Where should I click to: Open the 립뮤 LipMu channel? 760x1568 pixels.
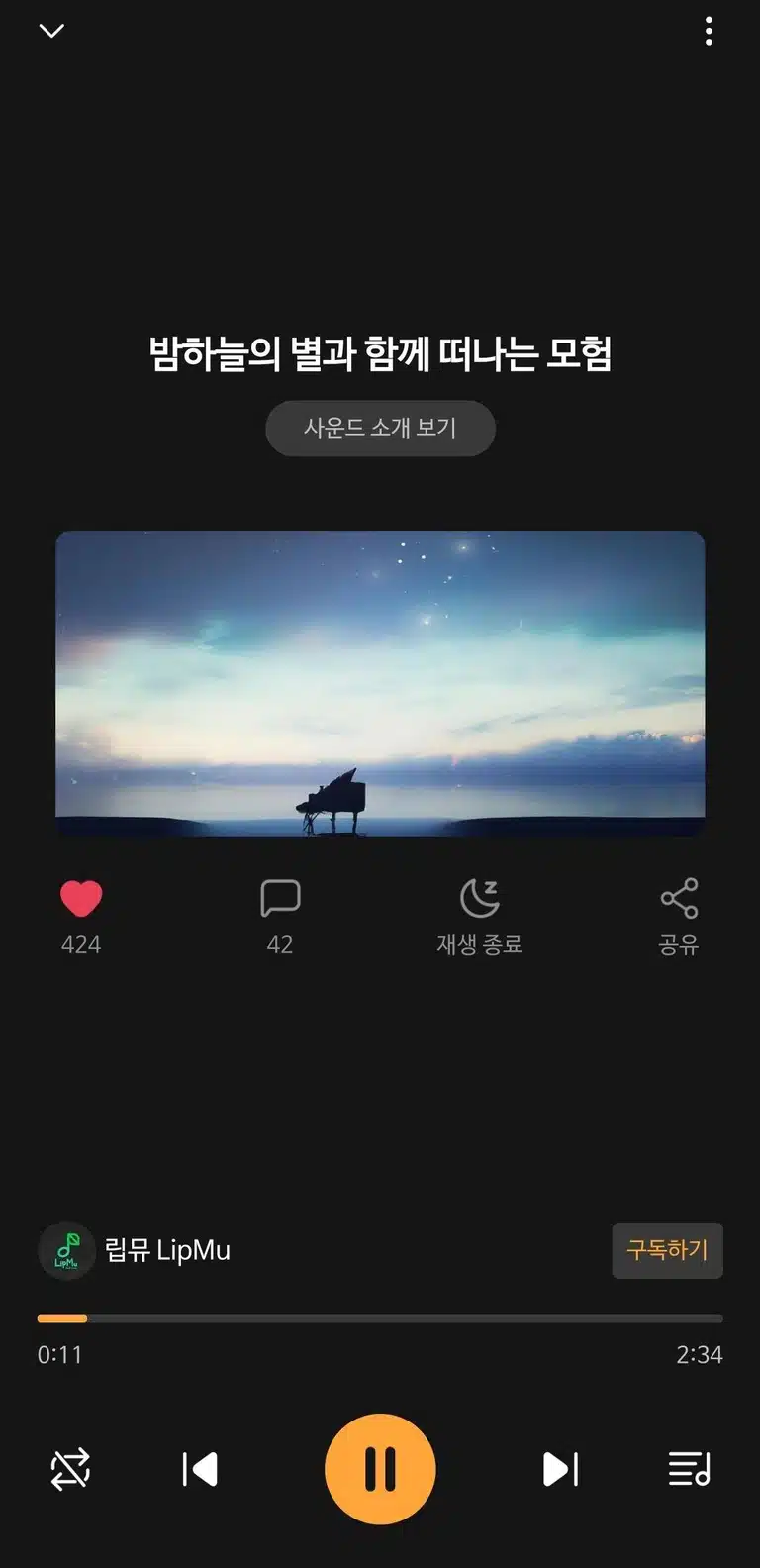click(x=135, y=1250)
